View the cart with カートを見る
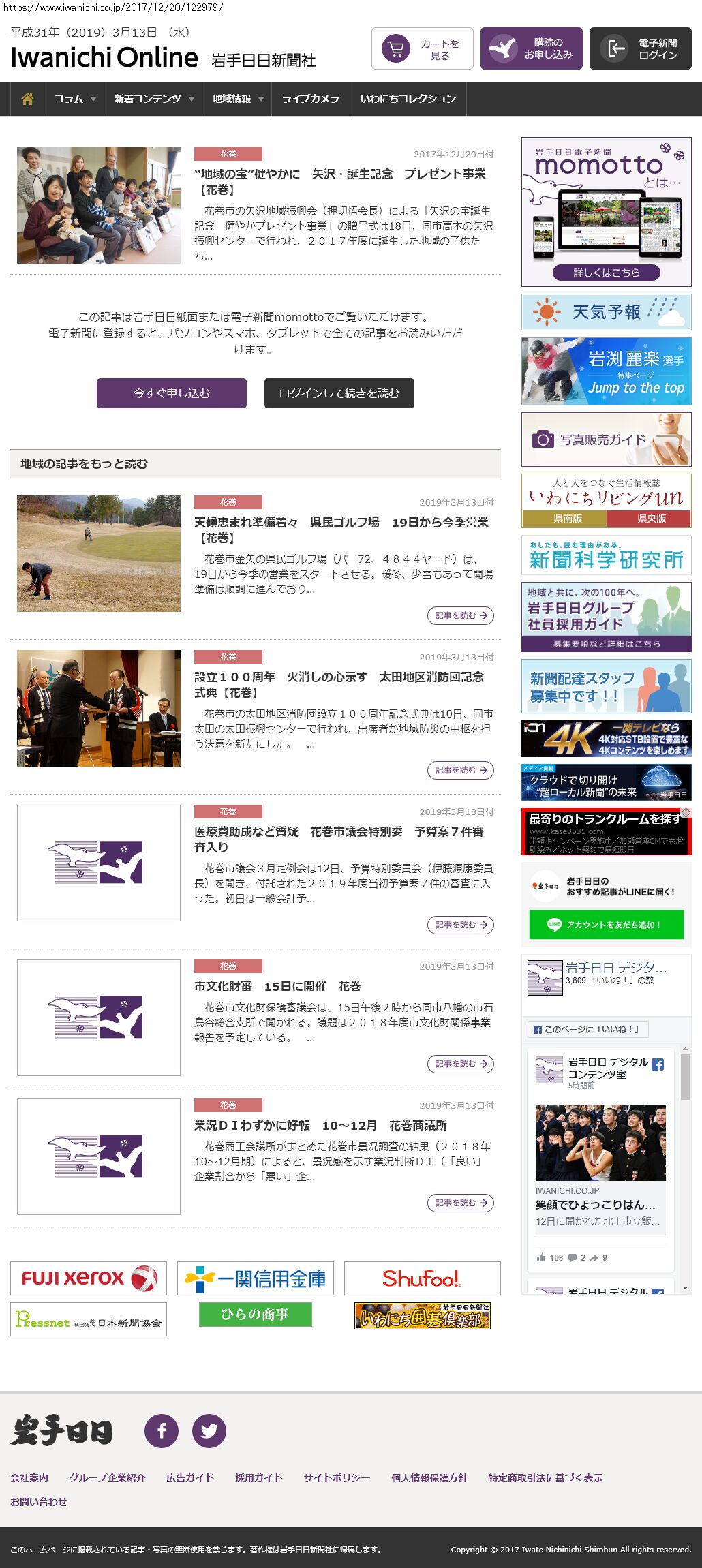 pyautogui.click(x=423, y=49)
